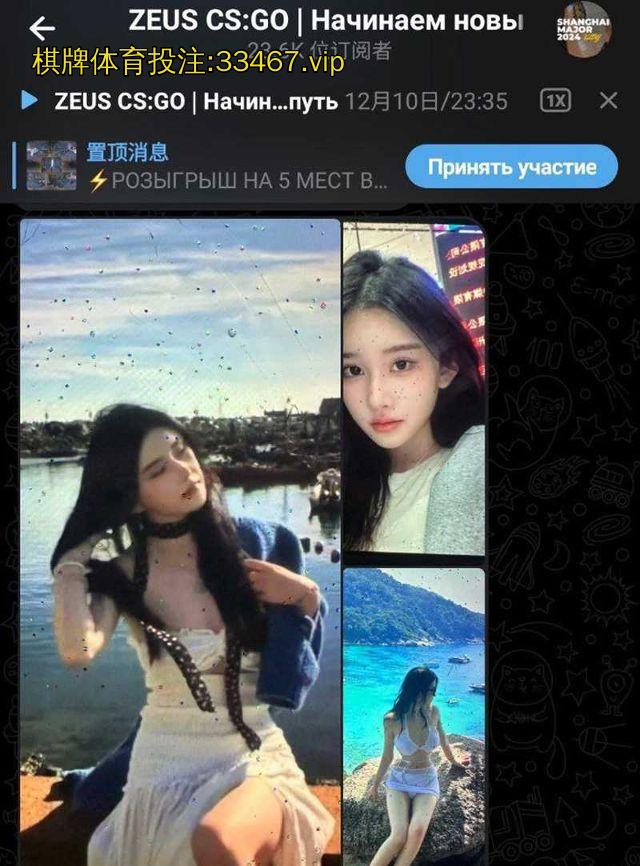Close the audio player bar
Image resolution: width=640 pixels, height=866 pixels.
click(608, 101)
